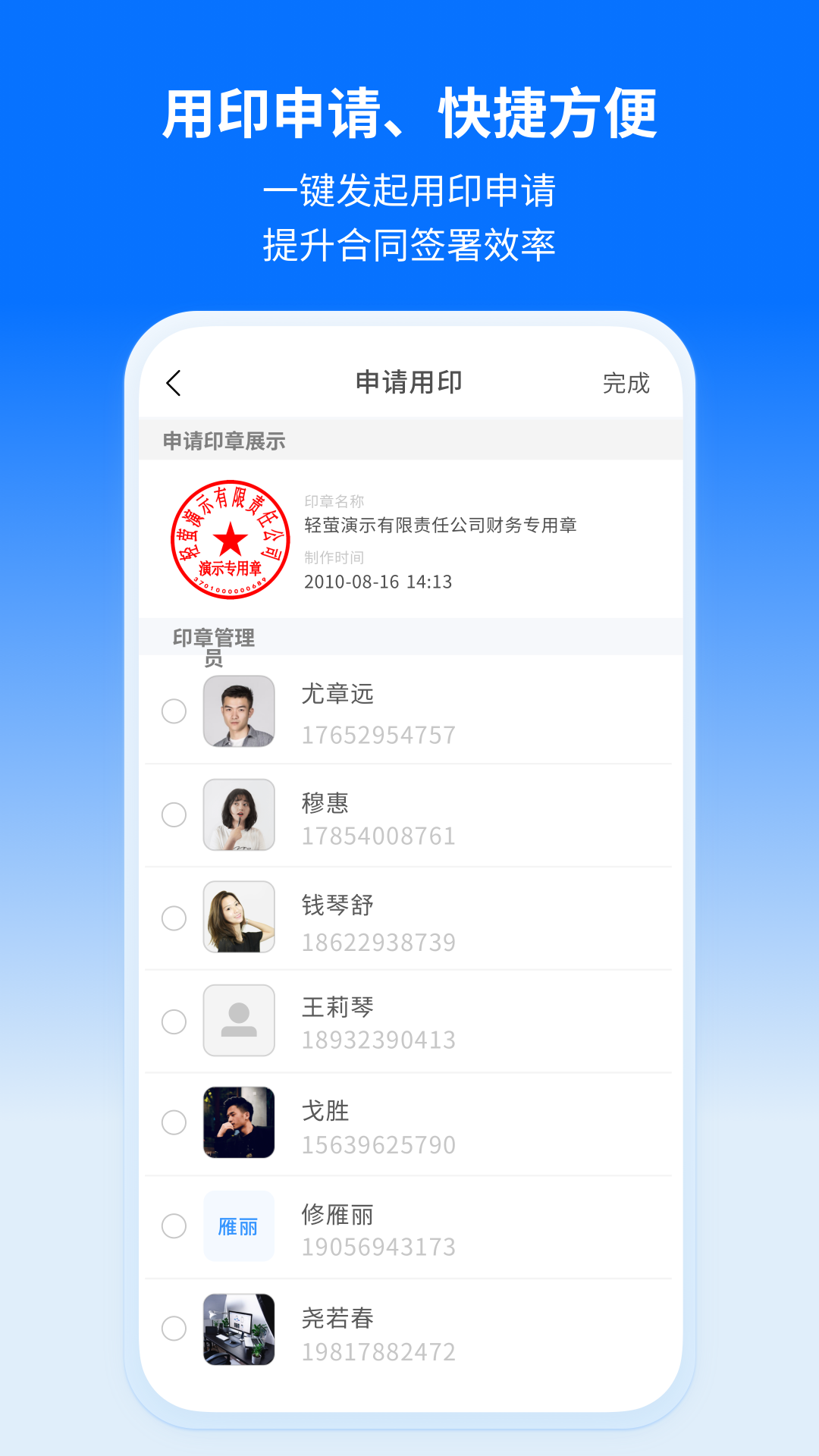Screen dimensions: 819x1456
Task: Click the blue 雁丽 initials avatar
Action: click(239, 1226)
